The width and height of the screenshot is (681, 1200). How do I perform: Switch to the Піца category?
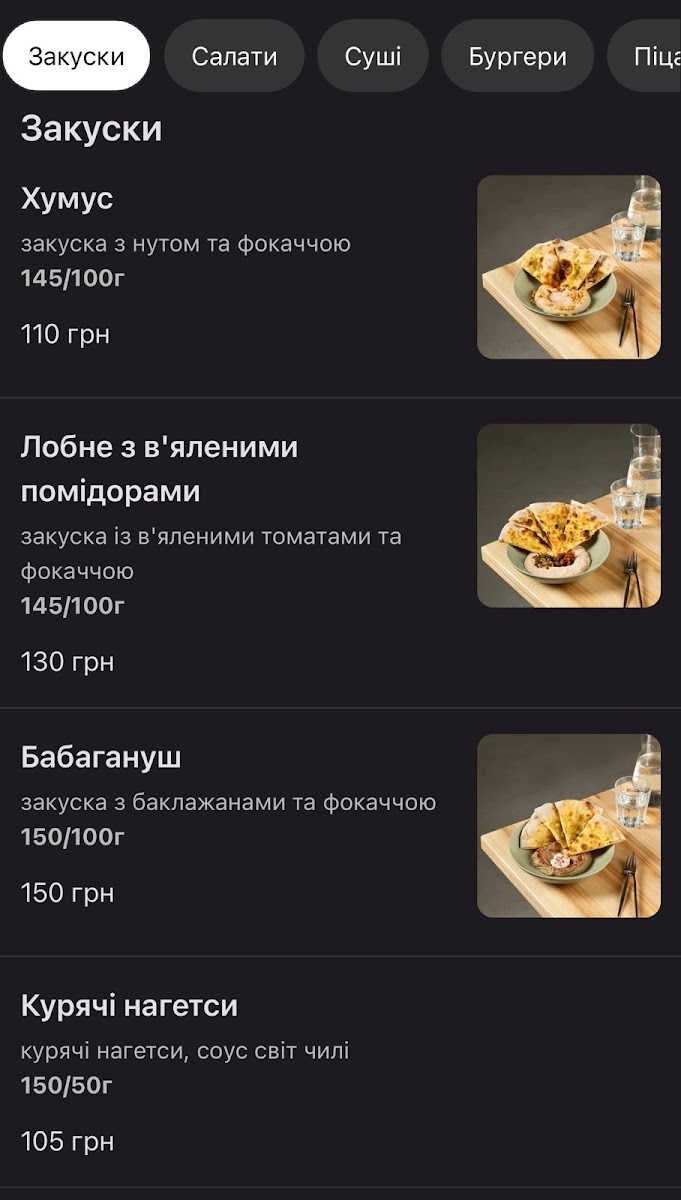click(652, 56)
